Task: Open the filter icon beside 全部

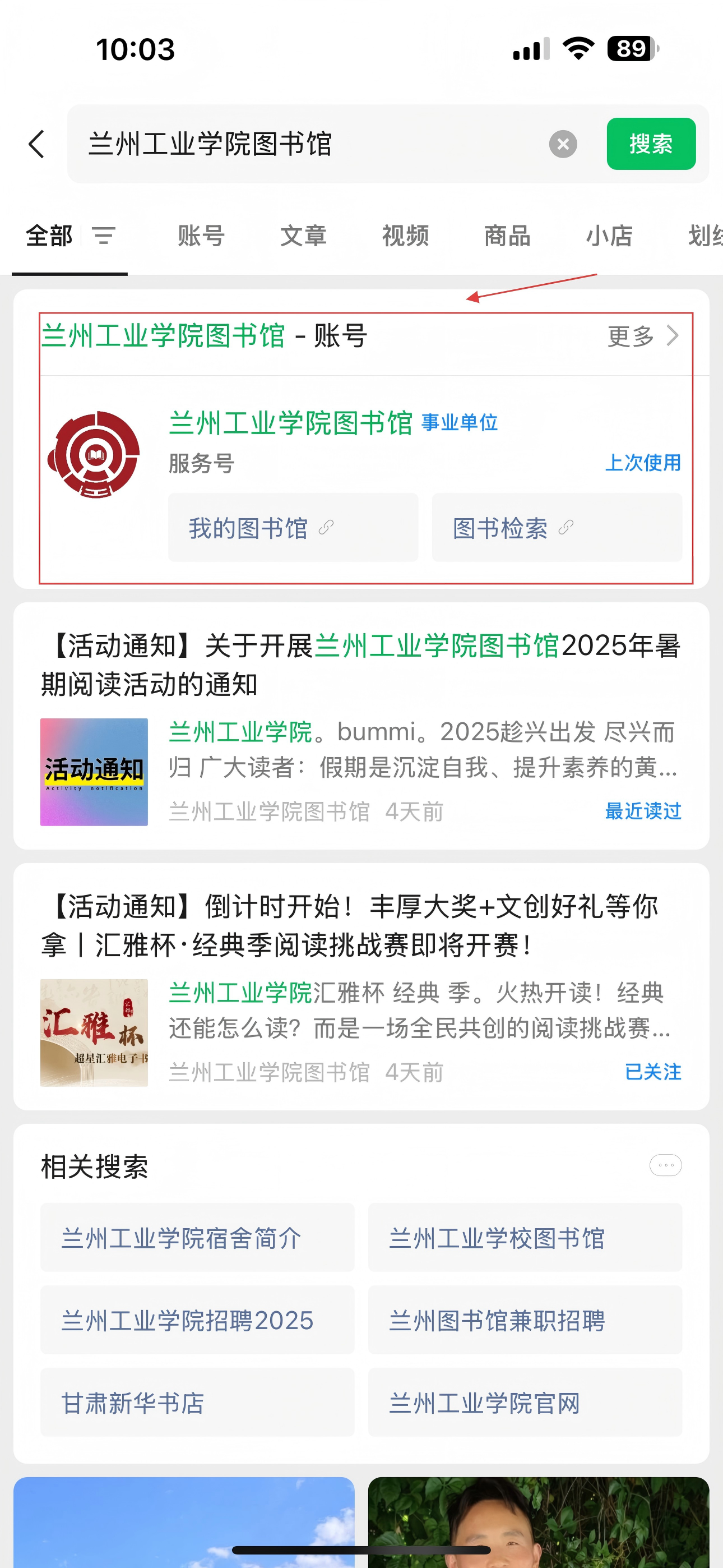Action: click(x=104, y=236)
